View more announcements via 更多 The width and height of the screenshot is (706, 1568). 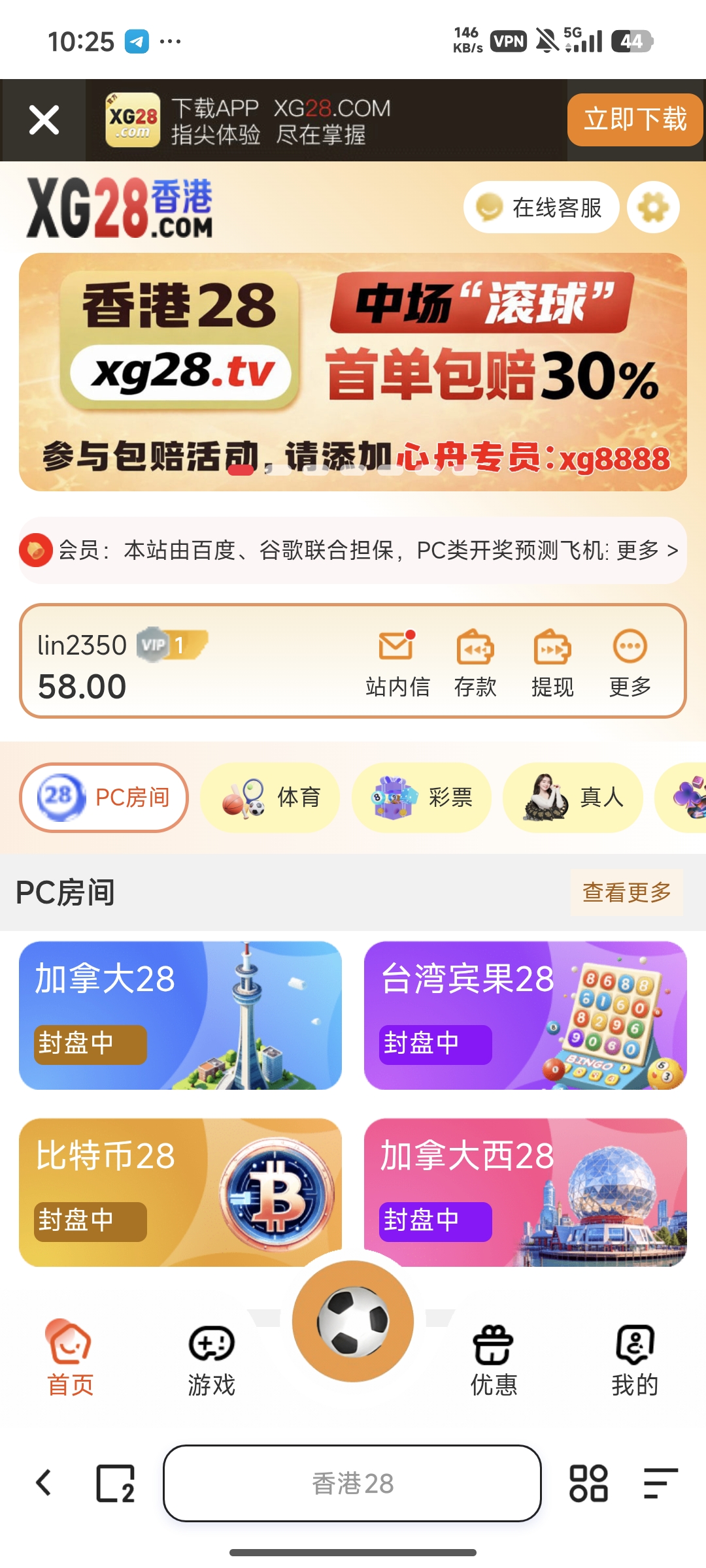pos(647,550)
